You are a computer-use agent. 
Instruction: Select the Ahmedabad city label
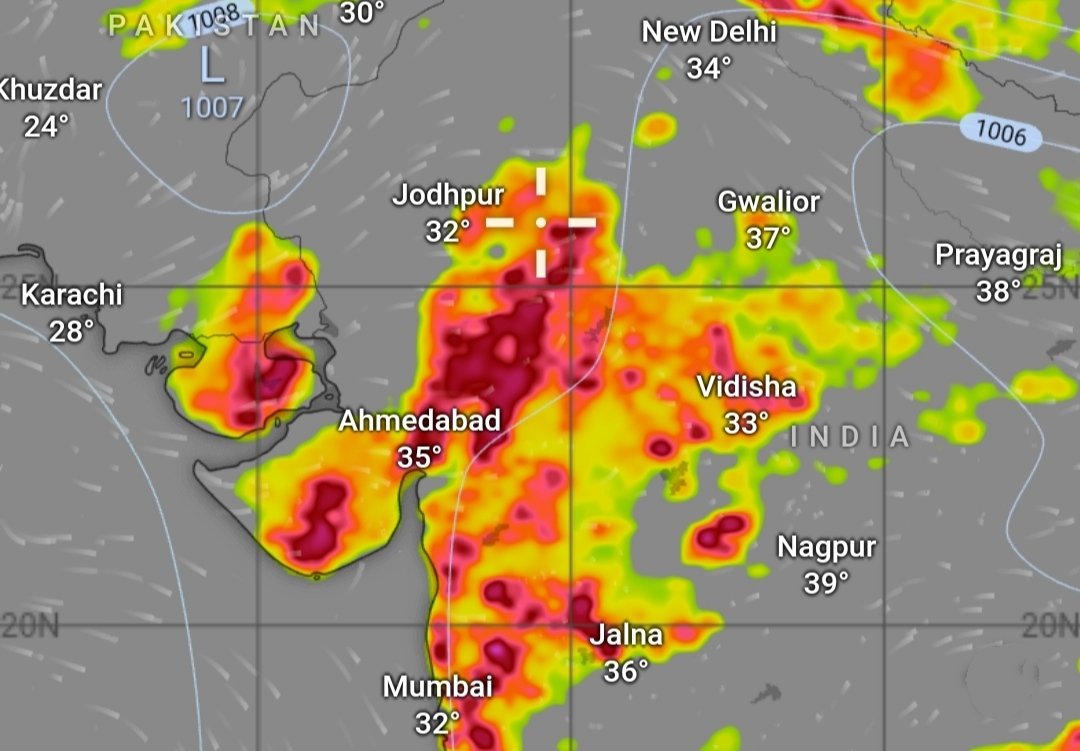click(419, 421)
